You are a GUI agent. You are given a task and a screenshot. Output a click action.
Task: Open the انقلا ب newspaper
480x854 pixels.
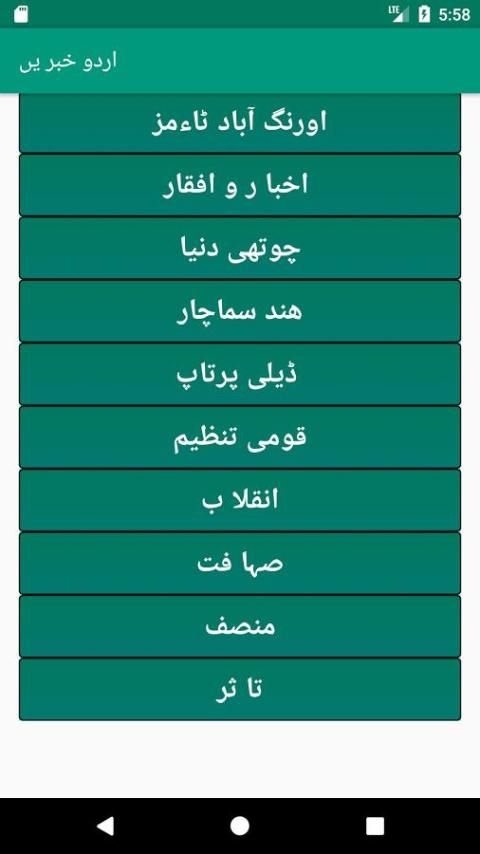coord(240,501)
